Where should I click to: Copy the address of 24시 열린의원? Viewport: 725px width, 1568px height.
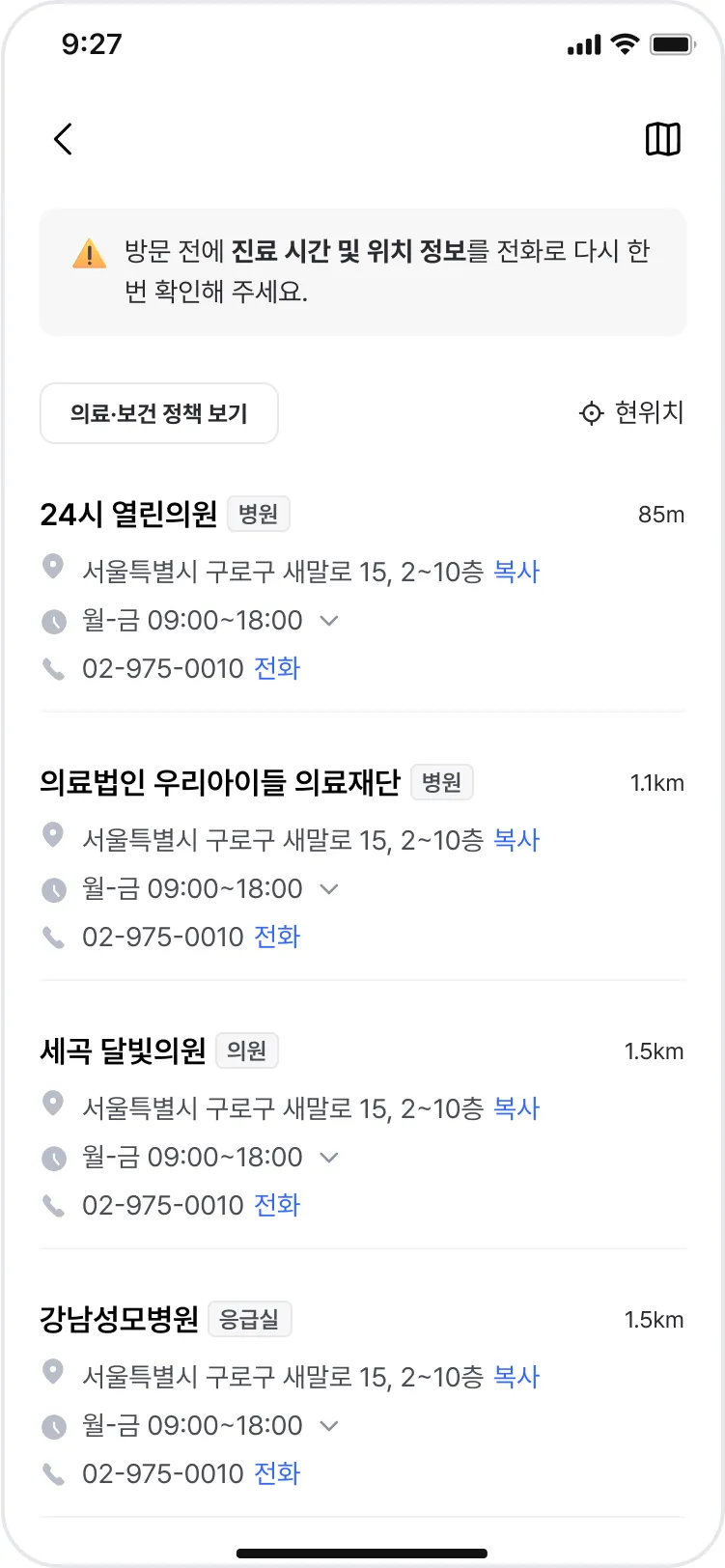[516, 572]
